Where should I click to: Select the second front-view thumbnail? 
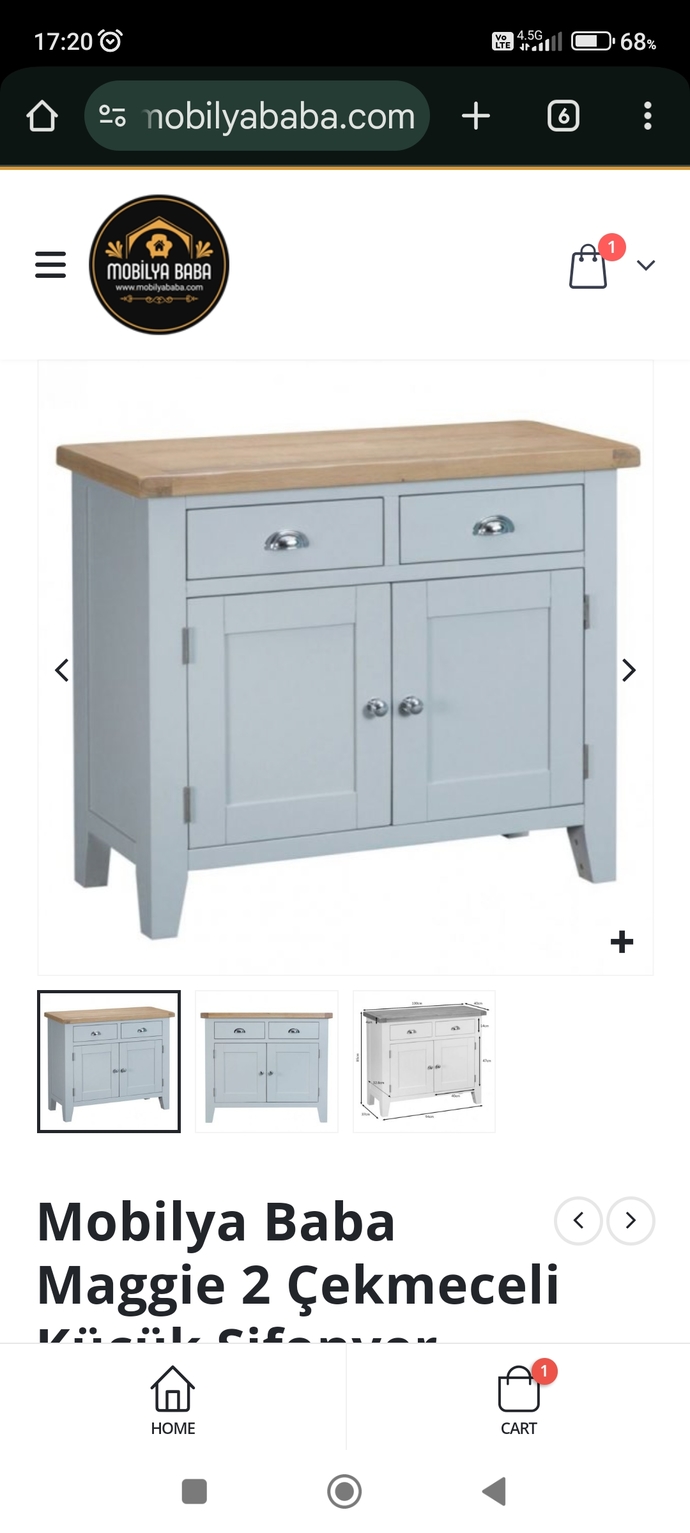pyautogui.click(x=267, y=1061)
